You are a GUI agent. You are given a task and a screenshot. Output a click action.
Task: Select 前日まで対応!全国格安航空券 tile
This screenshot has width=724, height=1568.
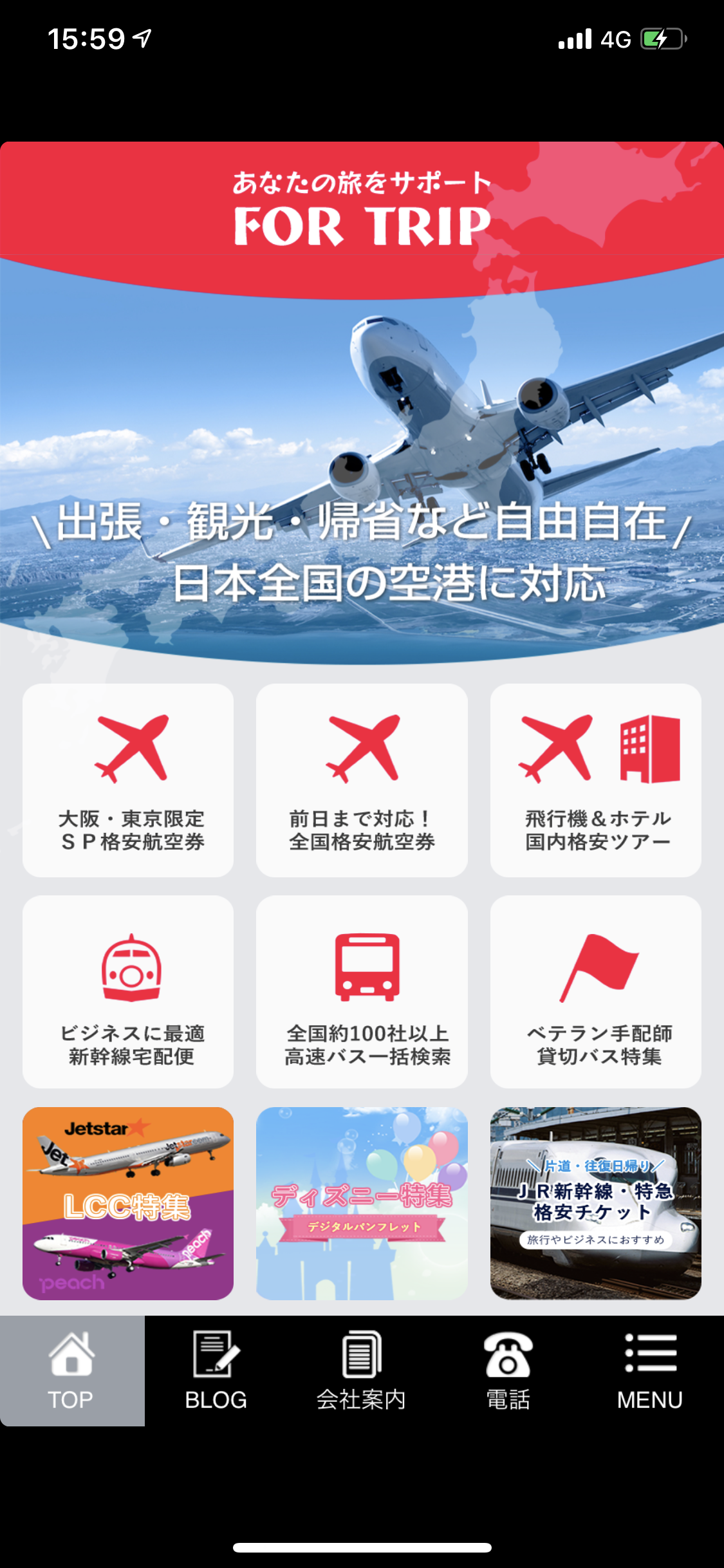pyautogui.click(x=362, y=780)
